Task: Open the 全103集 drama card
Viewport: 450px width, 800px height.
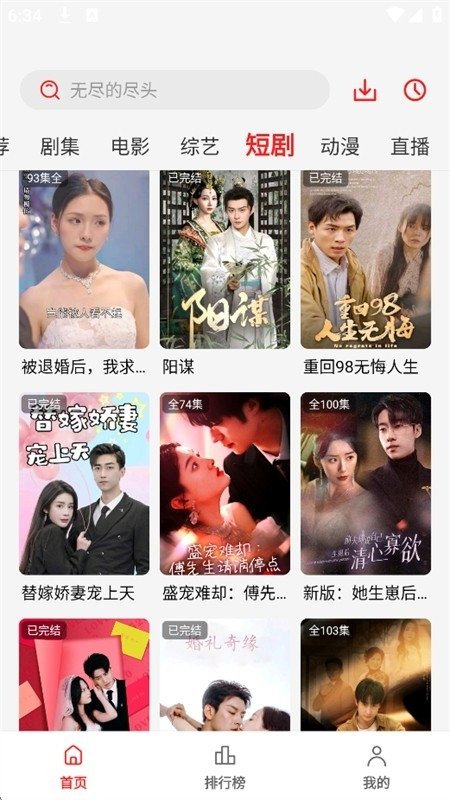Action: point(365,674)
